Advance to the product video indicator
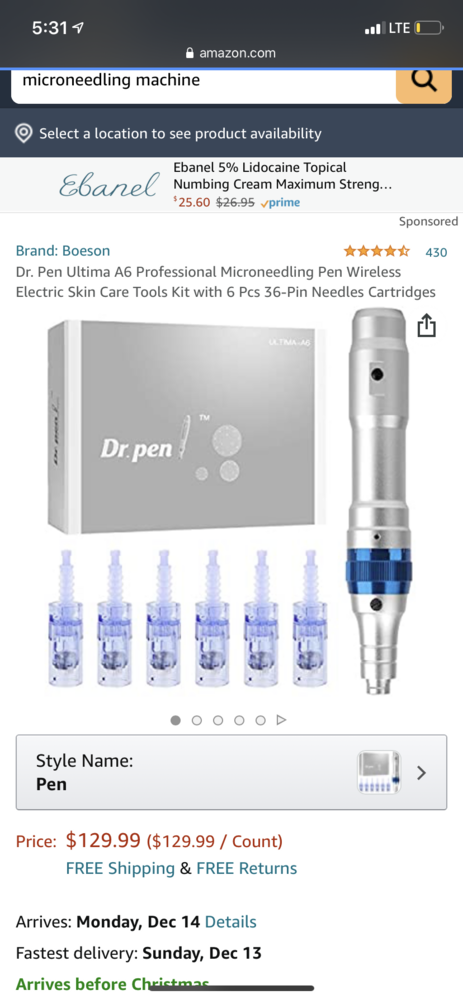Image resolution: width=463 pixels, height=1000 pixels. [x=281, y=720]
